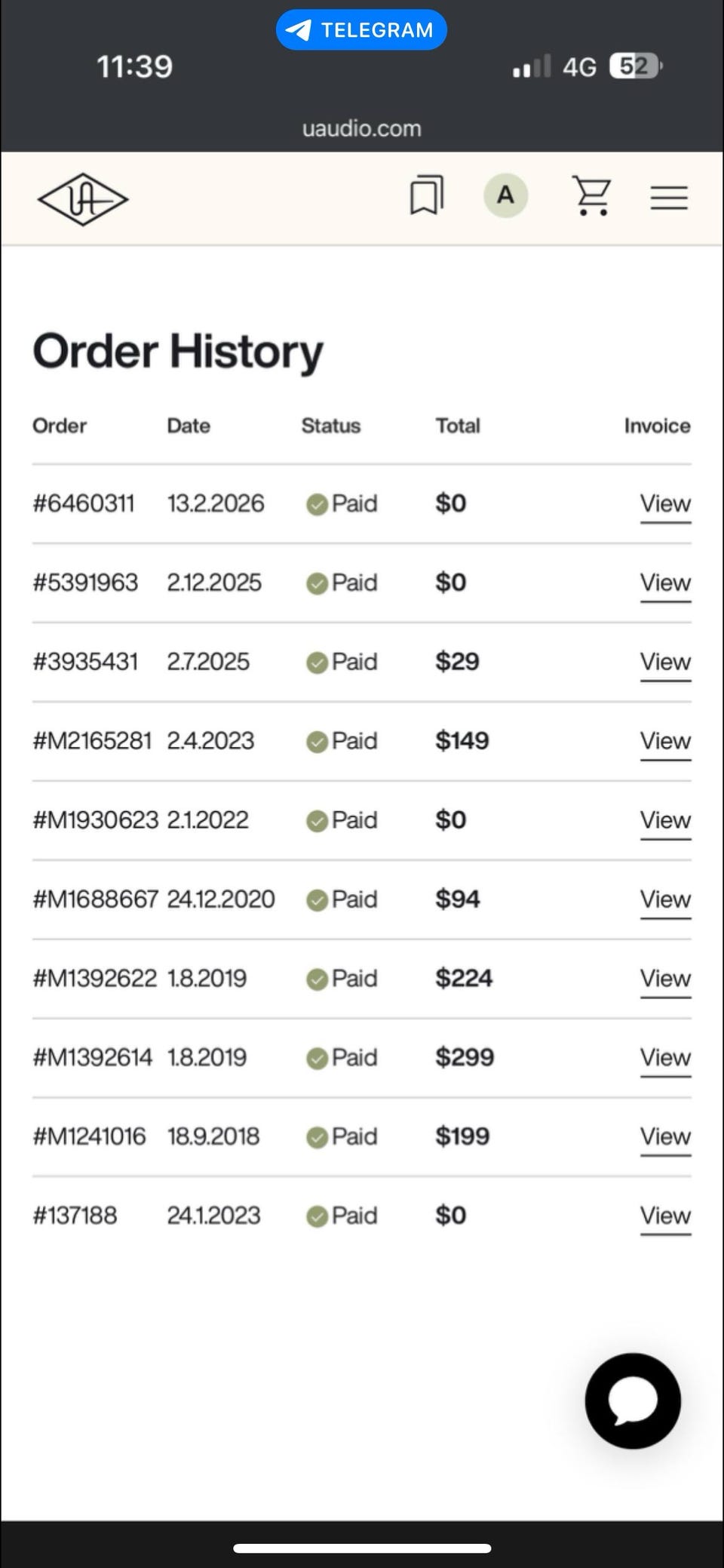Tap the uaudio.com address bar
The height and width of the screenshot is (1568, 724).
(x=361, y=128)
